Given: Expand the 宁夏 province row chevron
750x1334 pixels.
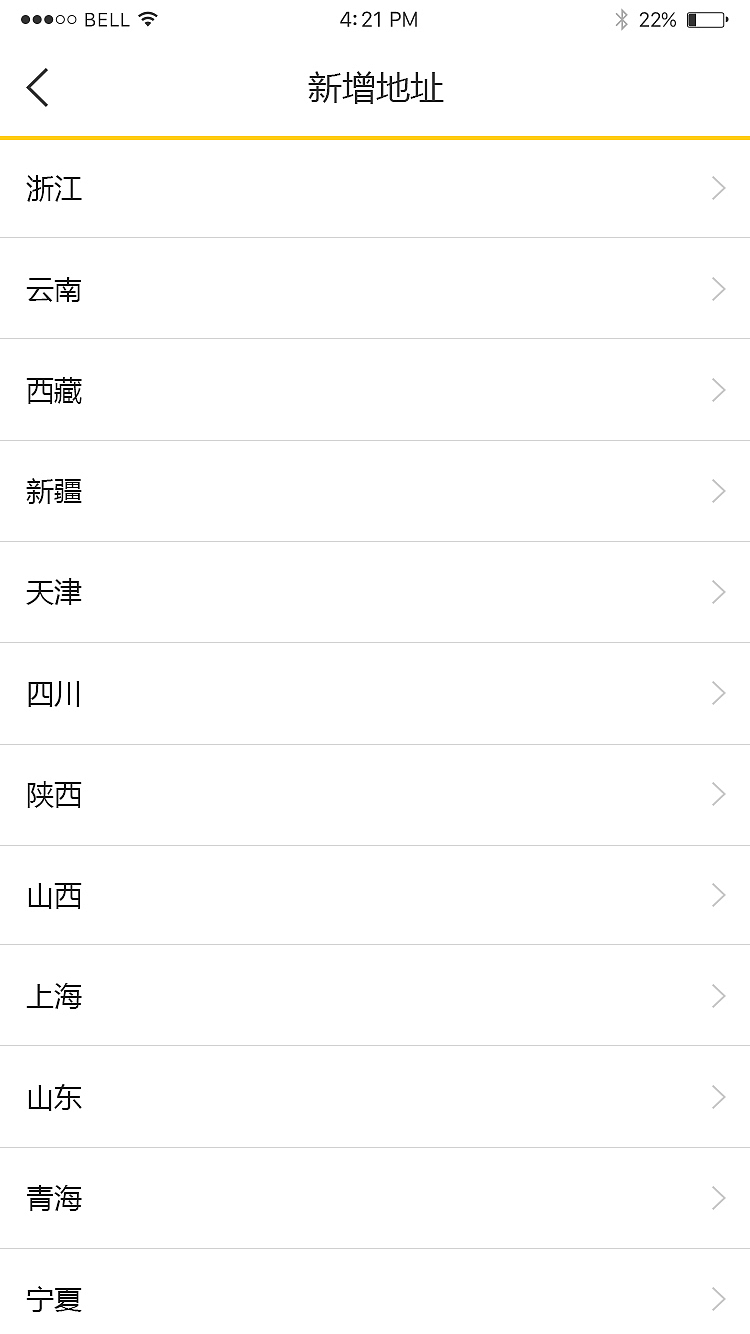Looking at the screenshot, I should pos(718,1298).
